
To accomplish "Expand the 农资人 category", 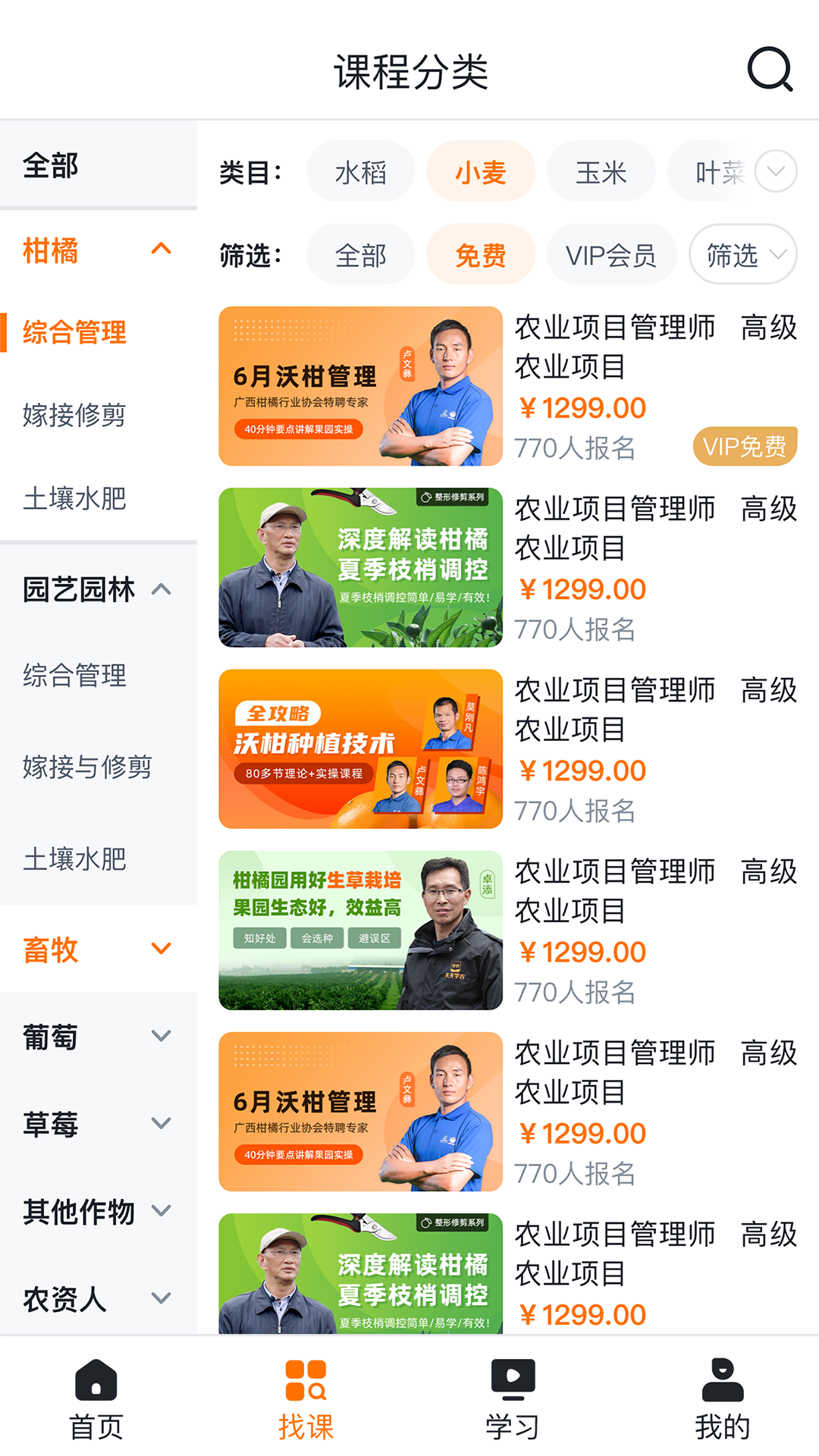I will point(161,1298).
